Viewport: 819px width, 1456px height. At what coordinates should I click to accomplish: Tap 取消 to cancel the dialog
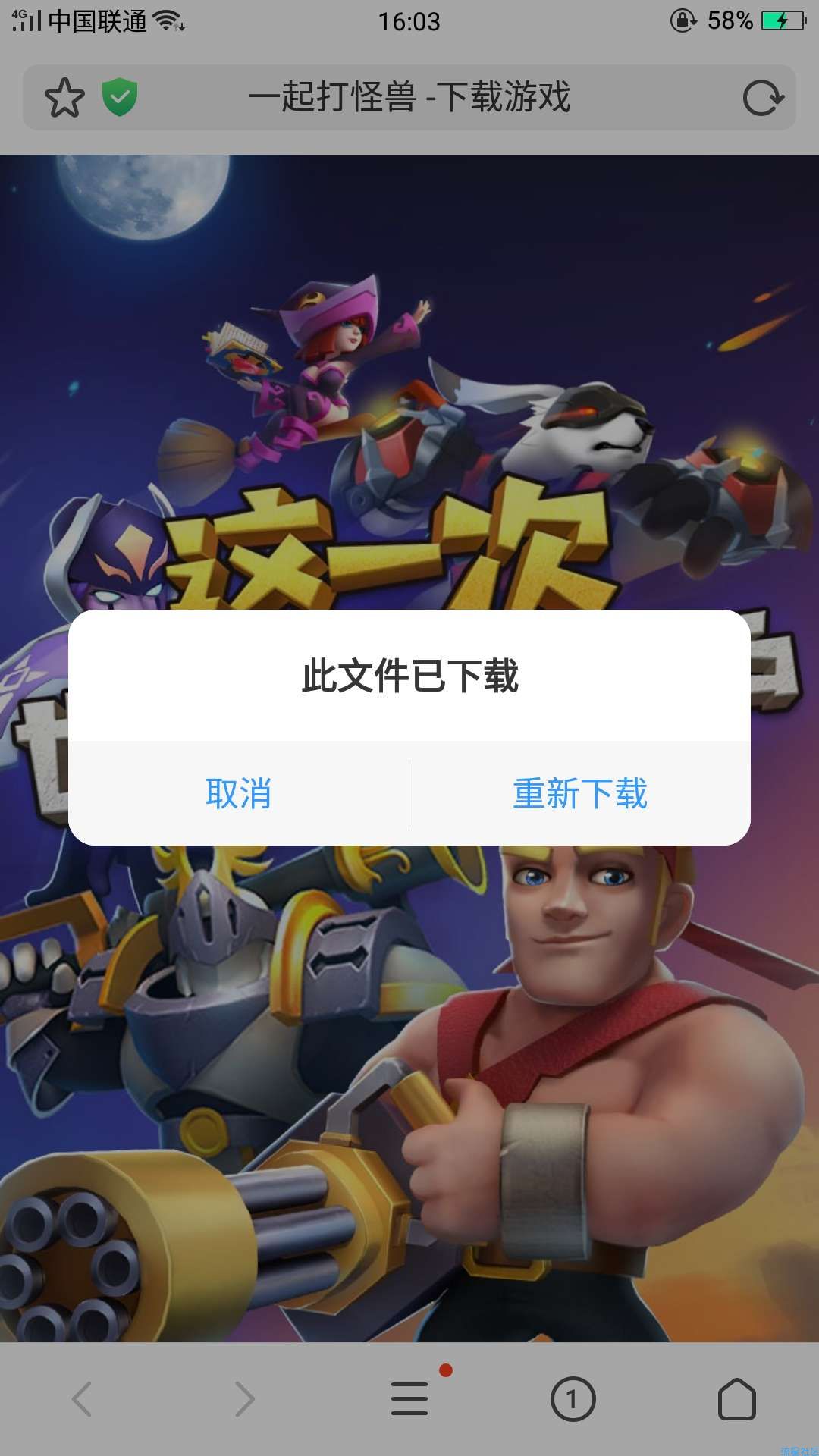(x=238, y=793)
